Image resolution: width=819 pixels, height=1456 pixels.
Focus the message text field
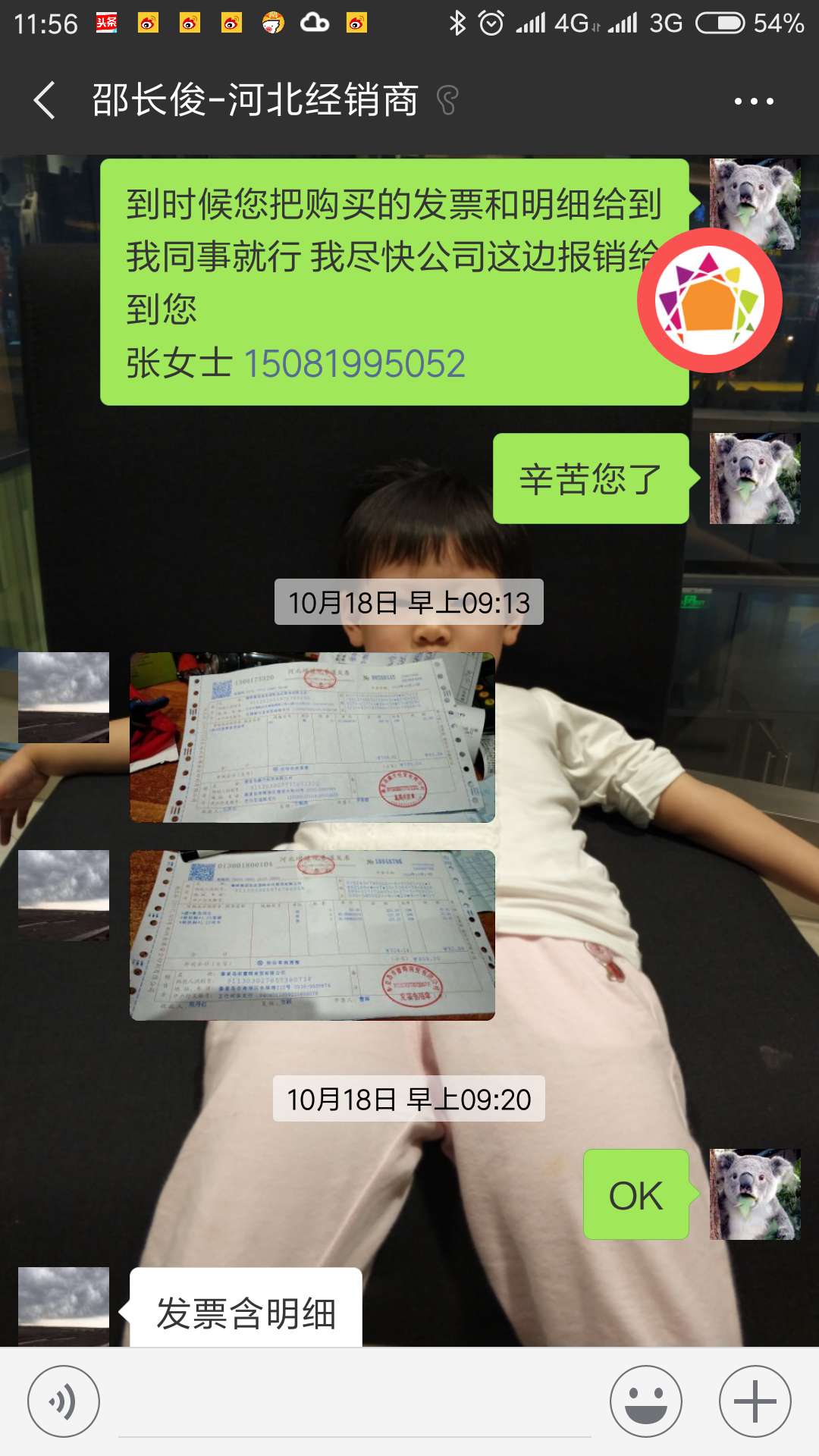355,1403
